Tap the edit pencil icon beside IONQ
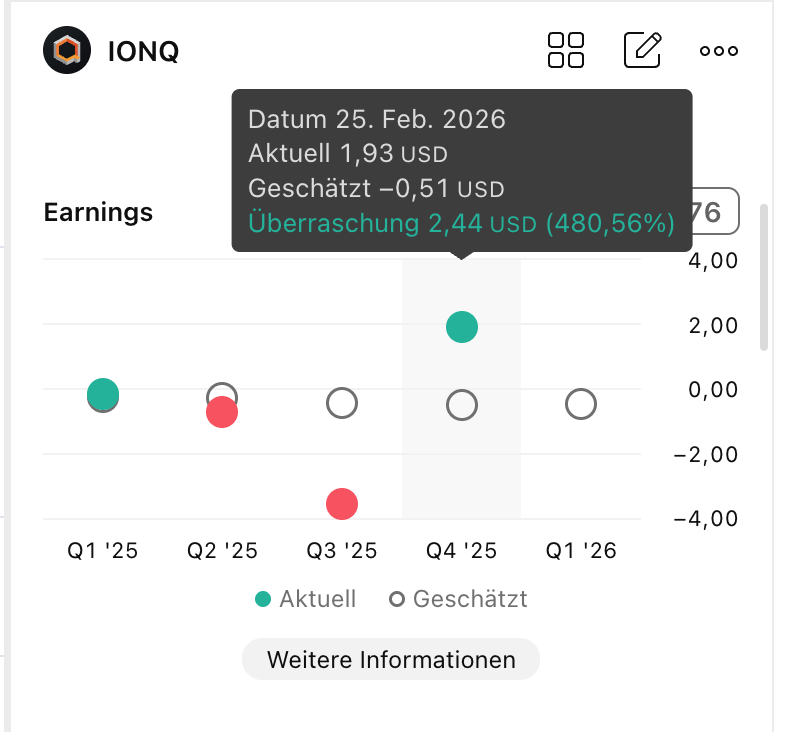This screenshot has width=788, height=732. coord(642,50)
